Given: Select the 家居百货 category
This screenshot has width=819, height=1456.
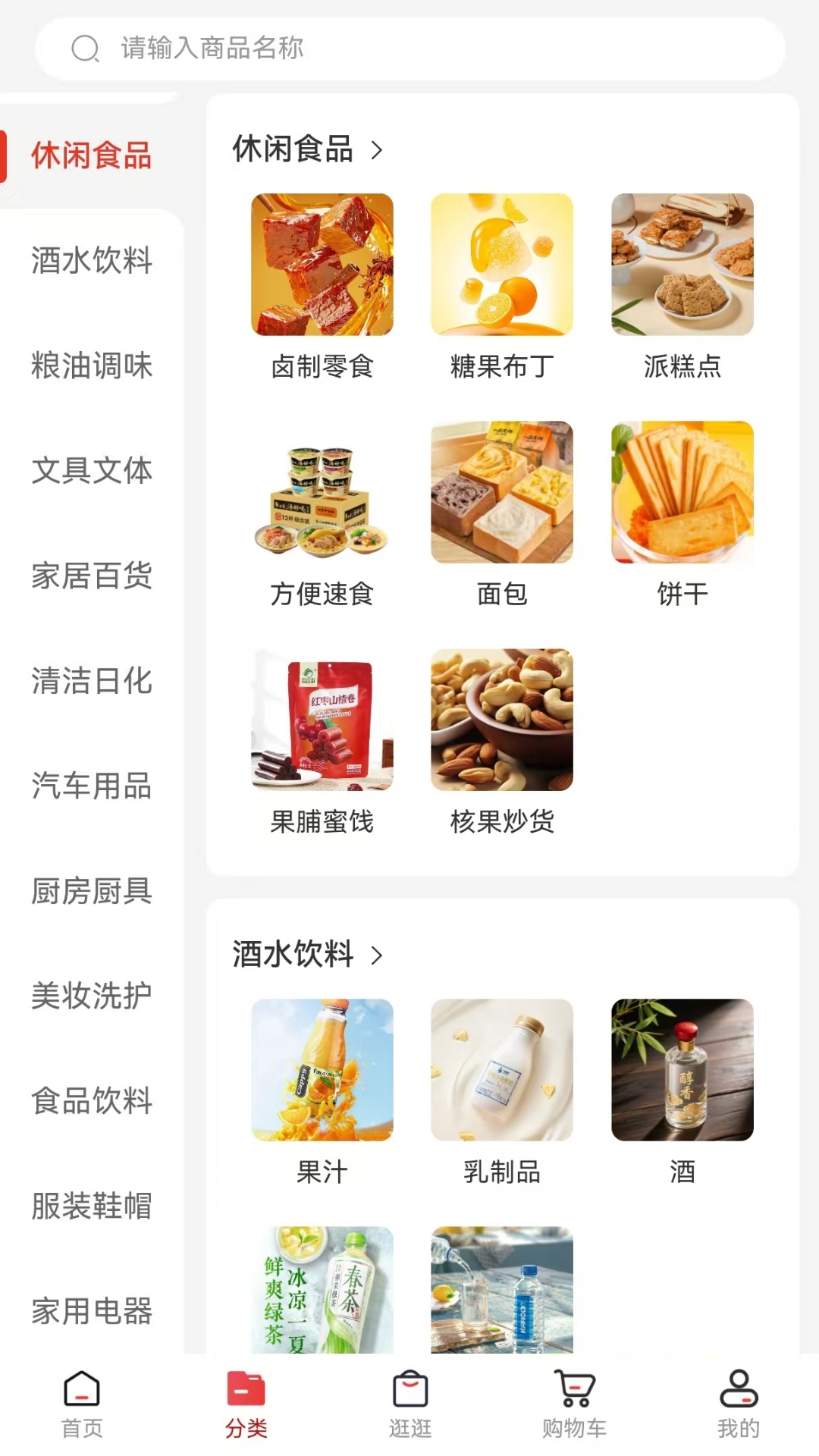Looking at the screenshot, I should [x=92, y=576].
